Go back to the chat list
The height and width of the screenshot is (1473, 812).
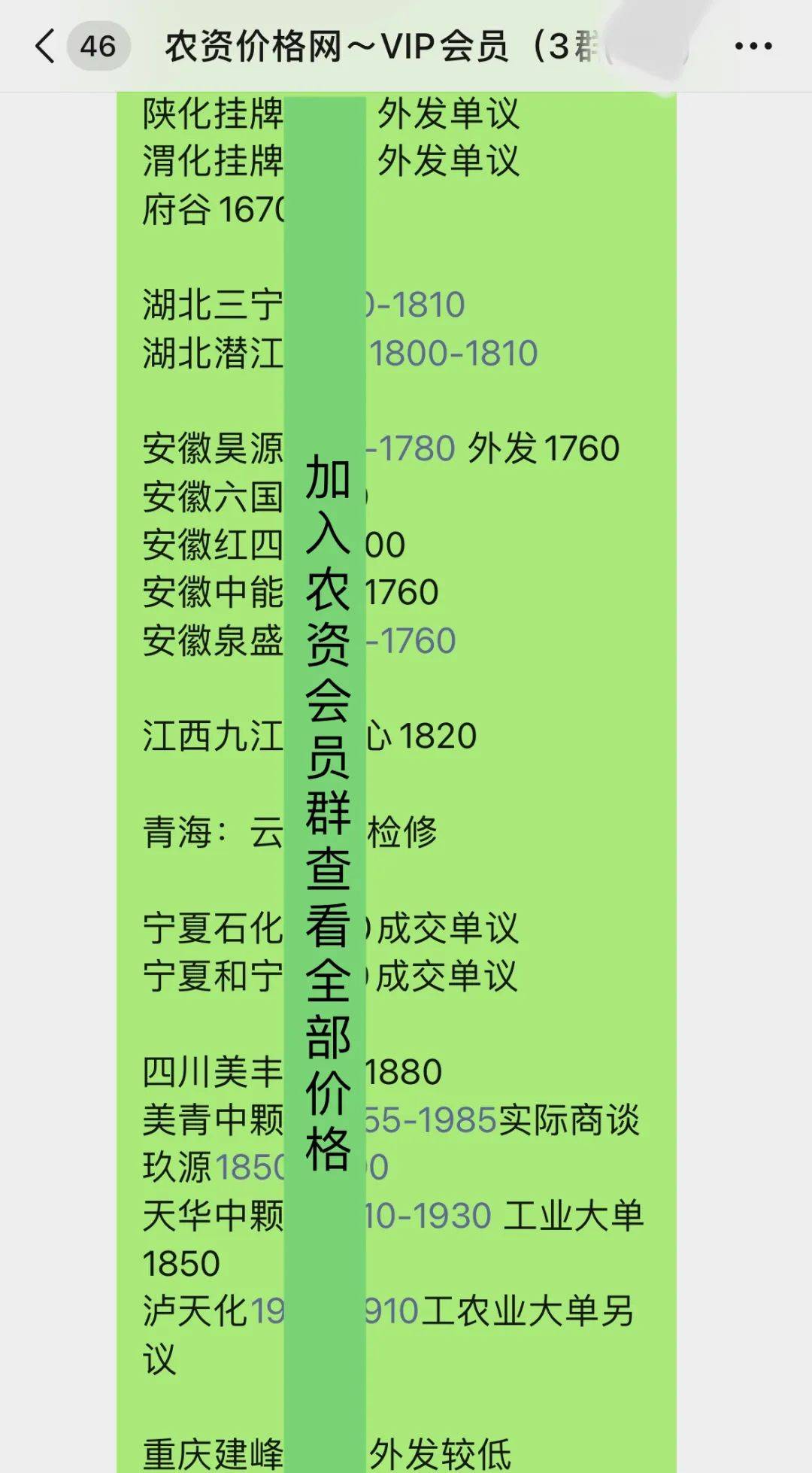click(x=45, y=46)
